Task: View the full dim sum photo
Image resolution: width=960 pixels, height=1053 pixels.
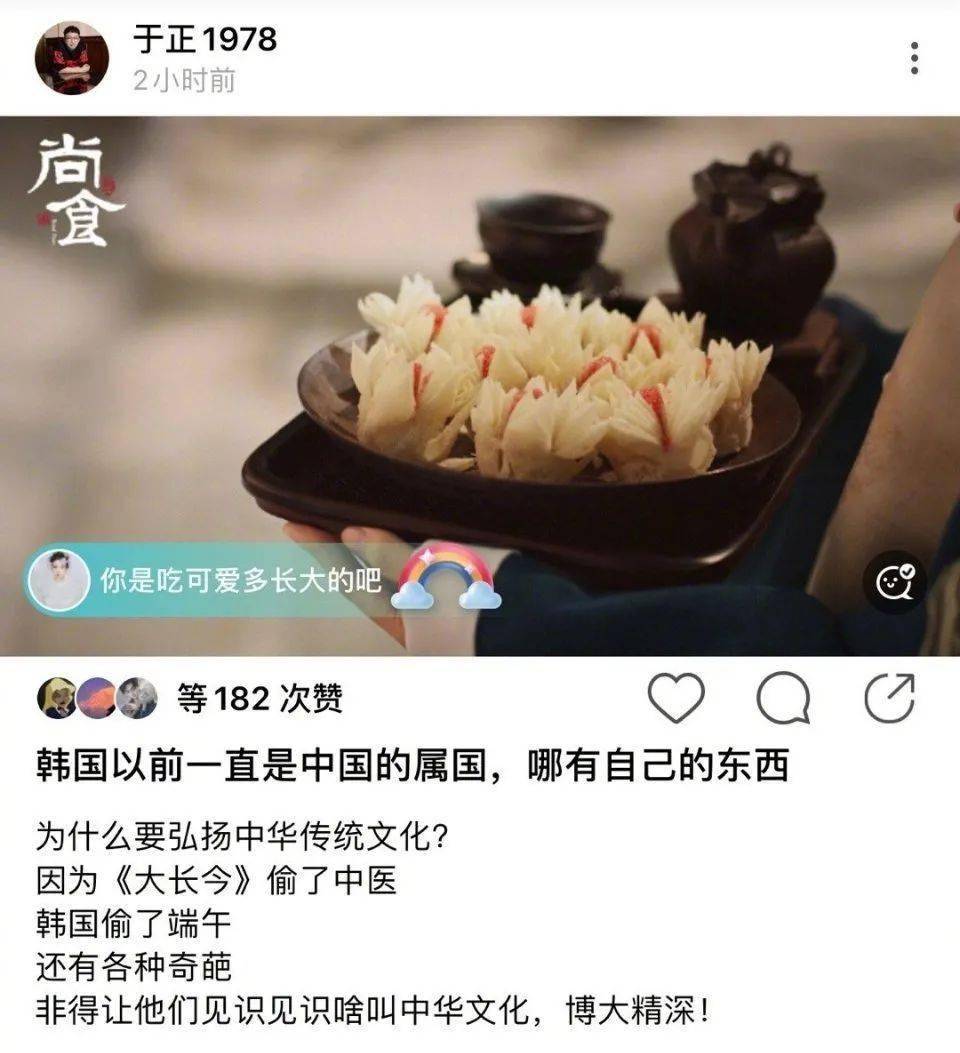Action: 480,380
